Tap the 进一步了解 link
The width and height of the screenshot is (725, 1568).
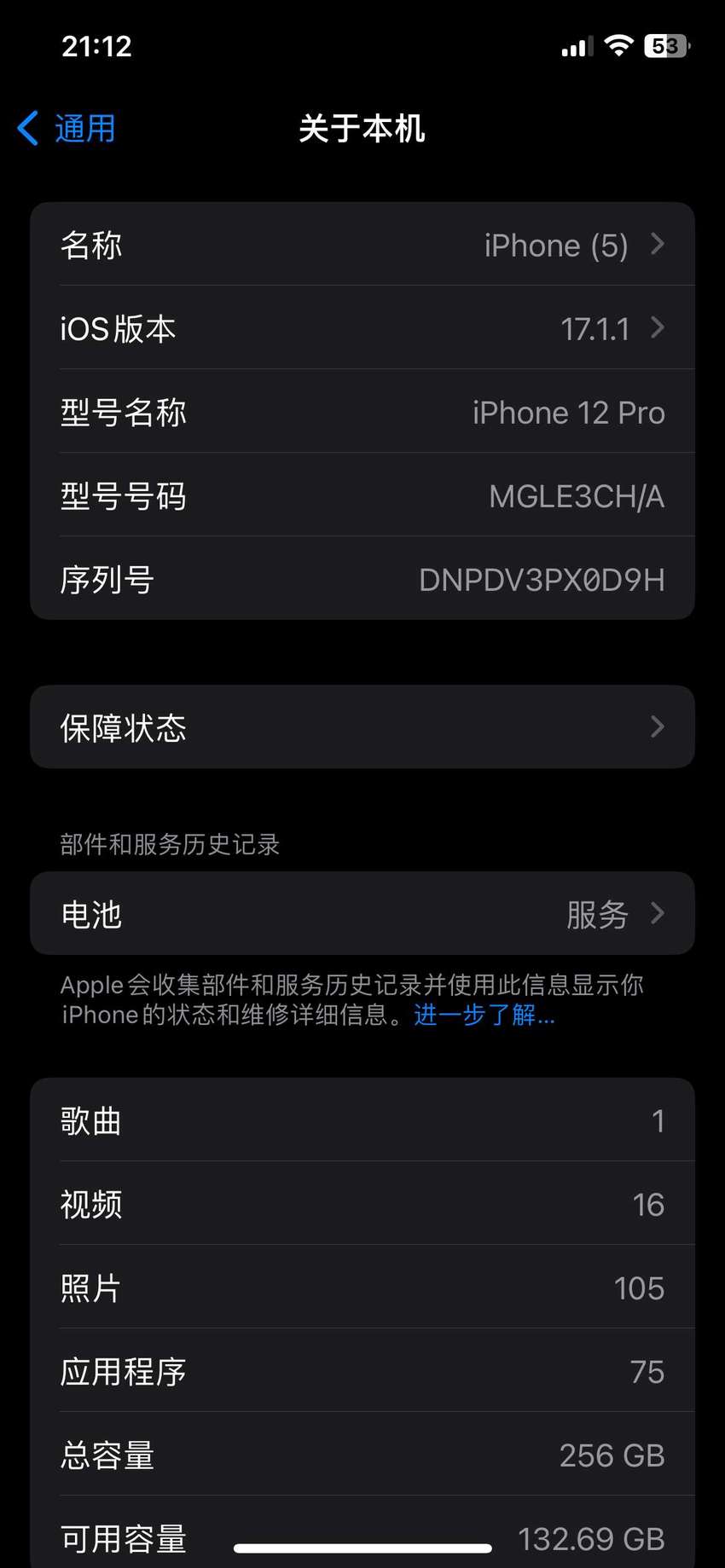484,1015
